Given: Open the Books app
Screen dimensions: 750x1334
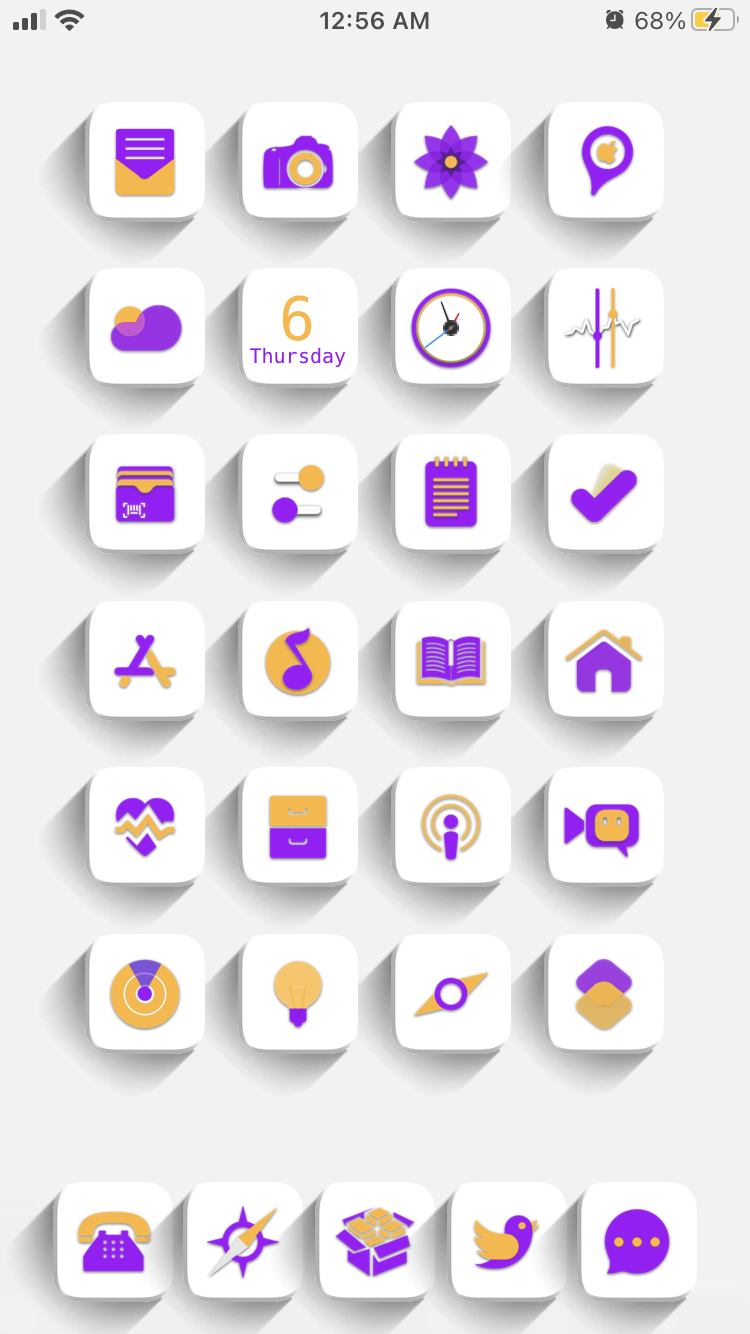Looking at the screenshot, I should (x=452, y=660).
